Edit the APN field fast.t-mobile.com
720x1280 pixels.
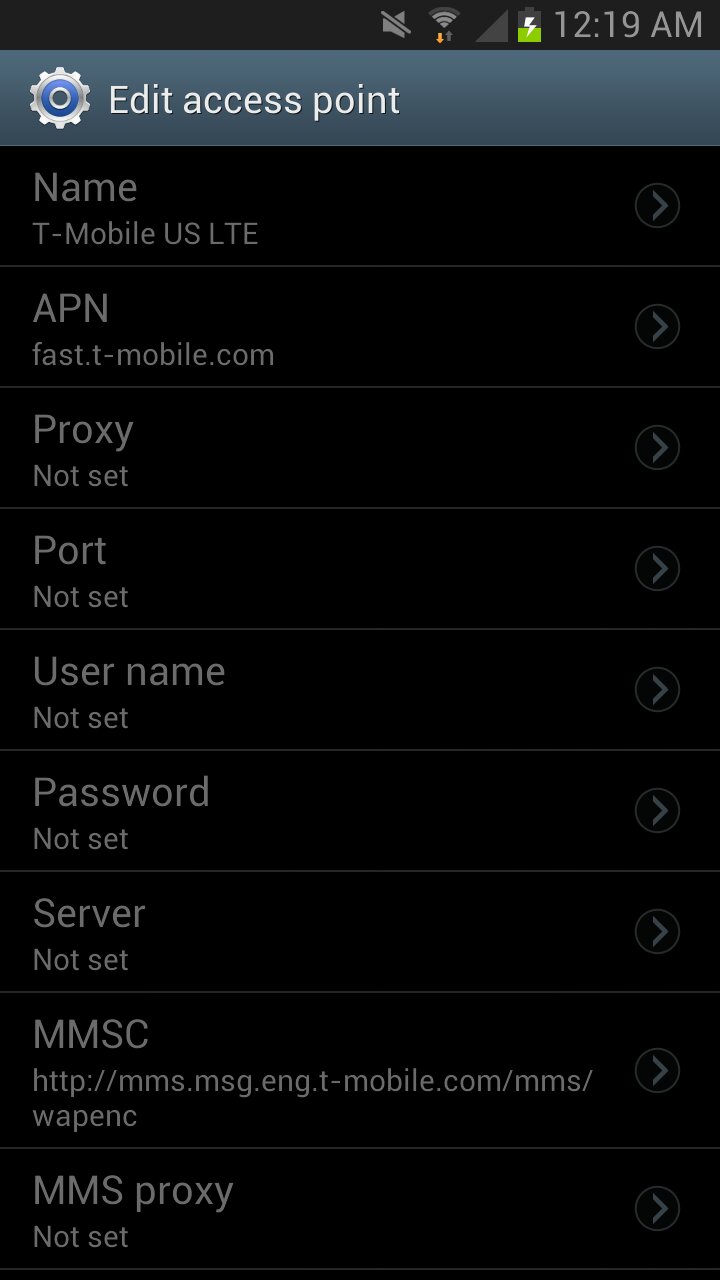360,327
